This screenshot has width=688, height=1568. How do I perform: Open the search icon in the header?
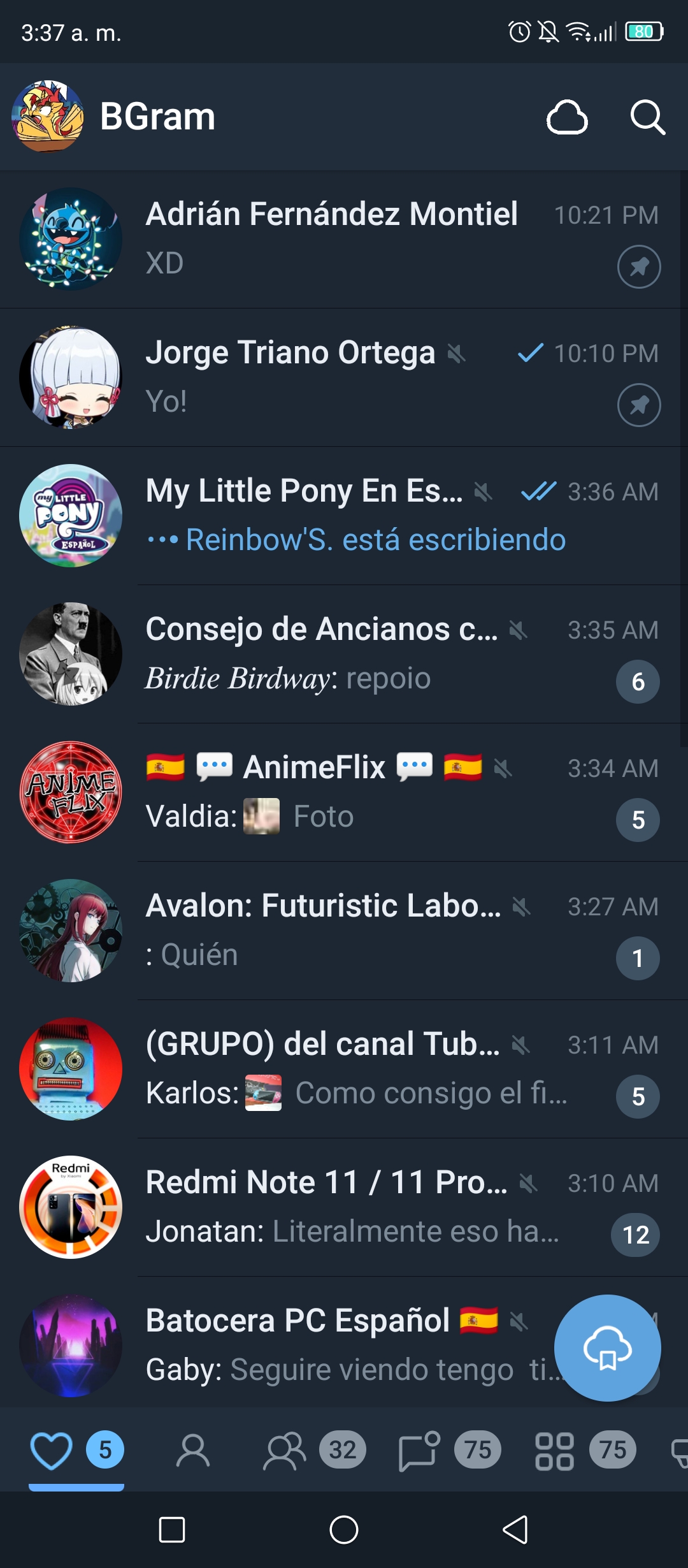647,117
